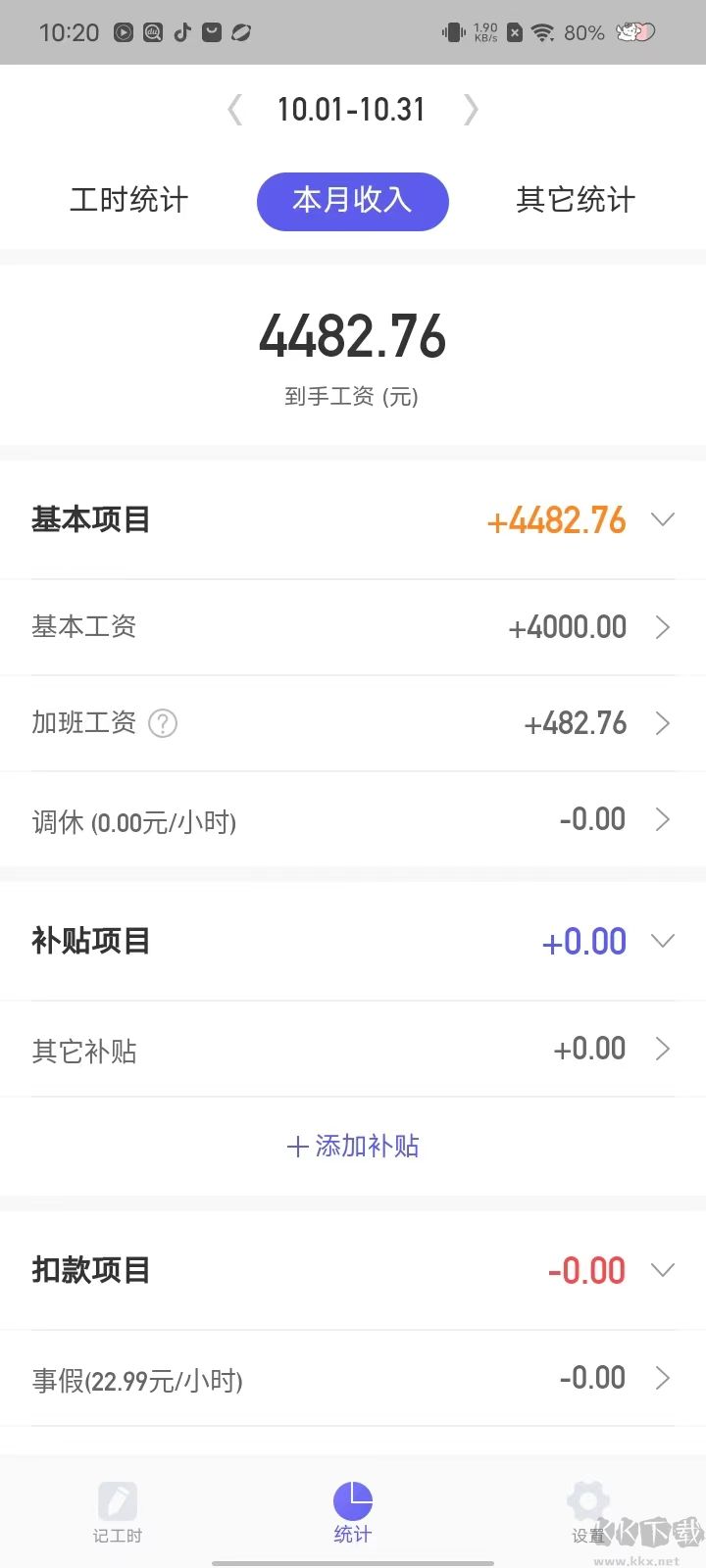Collapse the 扣款项目 section

664,1269
